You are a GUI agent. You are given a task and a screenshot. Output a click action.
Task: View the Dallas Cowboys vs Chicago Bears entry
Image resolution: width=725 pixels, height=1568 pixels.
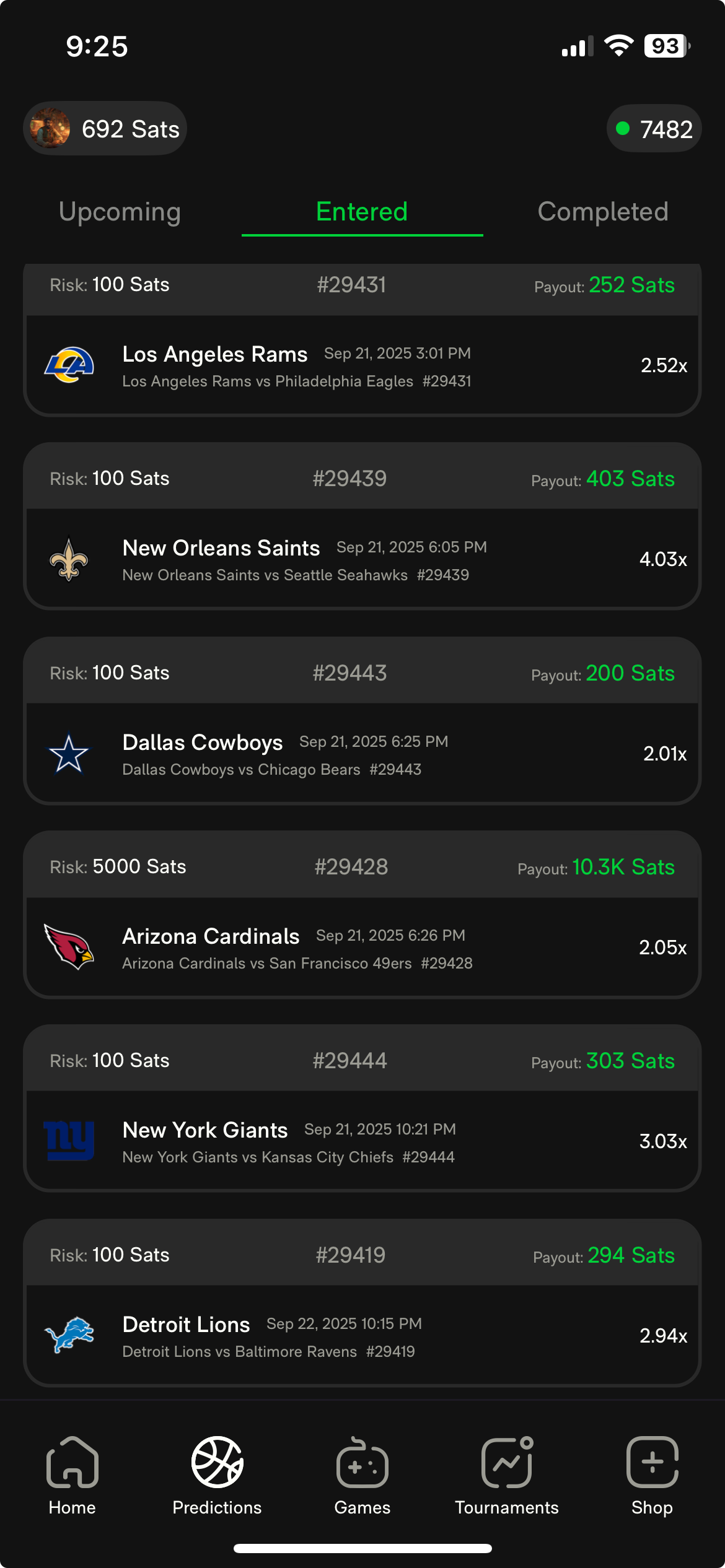click(x=362, y=721)
